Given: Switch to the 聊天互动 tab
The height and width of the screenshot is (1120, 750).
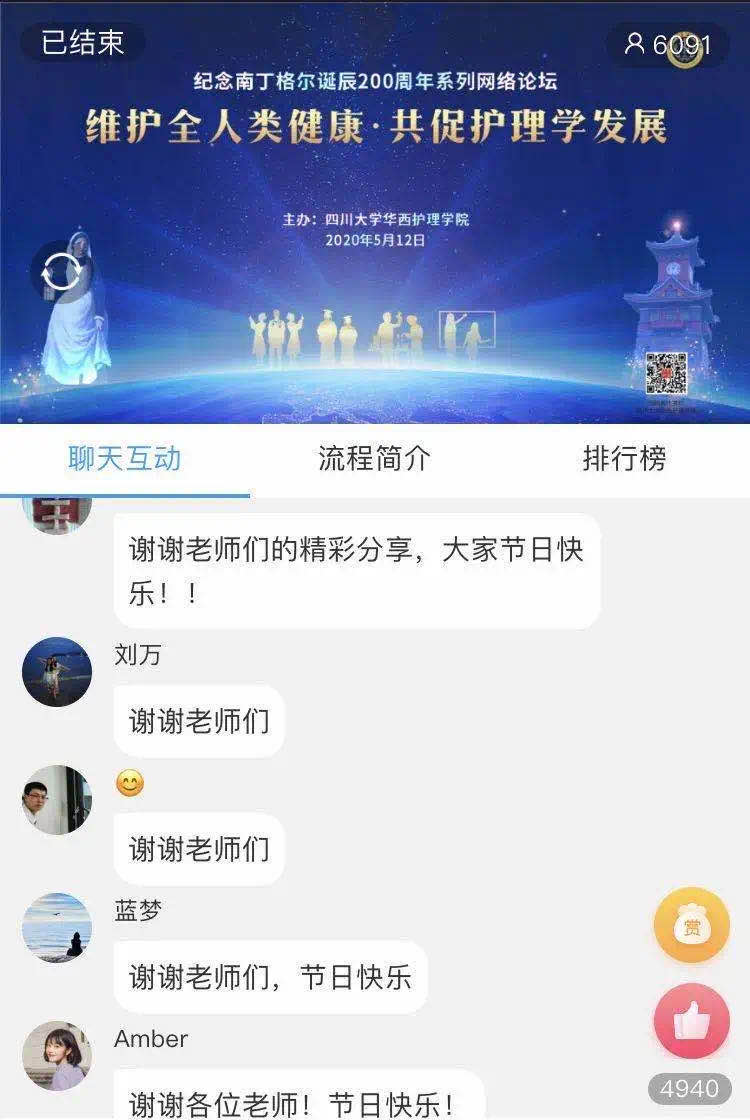Looking at the screenshot, I should tap(124, 459).
